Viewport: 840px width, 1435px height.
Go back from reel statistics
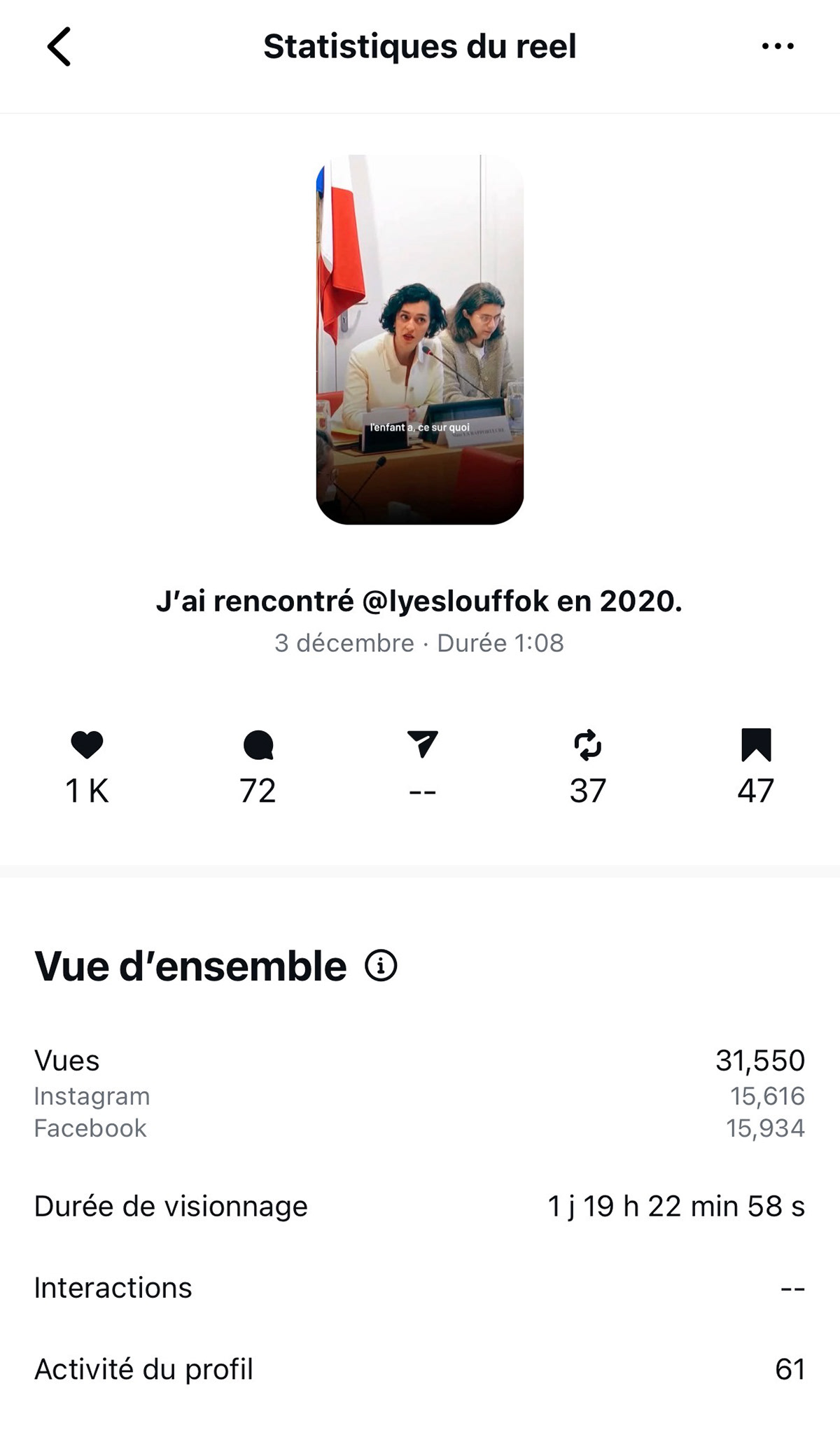point(59,47)
